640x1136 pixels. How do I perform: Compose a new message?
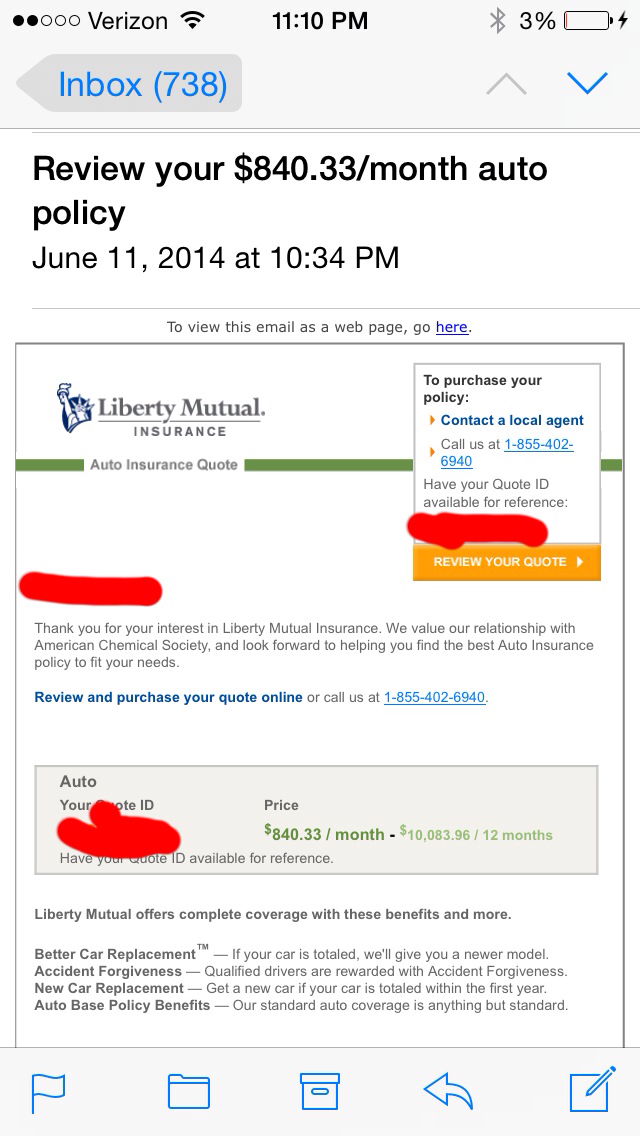(590, 1091)
